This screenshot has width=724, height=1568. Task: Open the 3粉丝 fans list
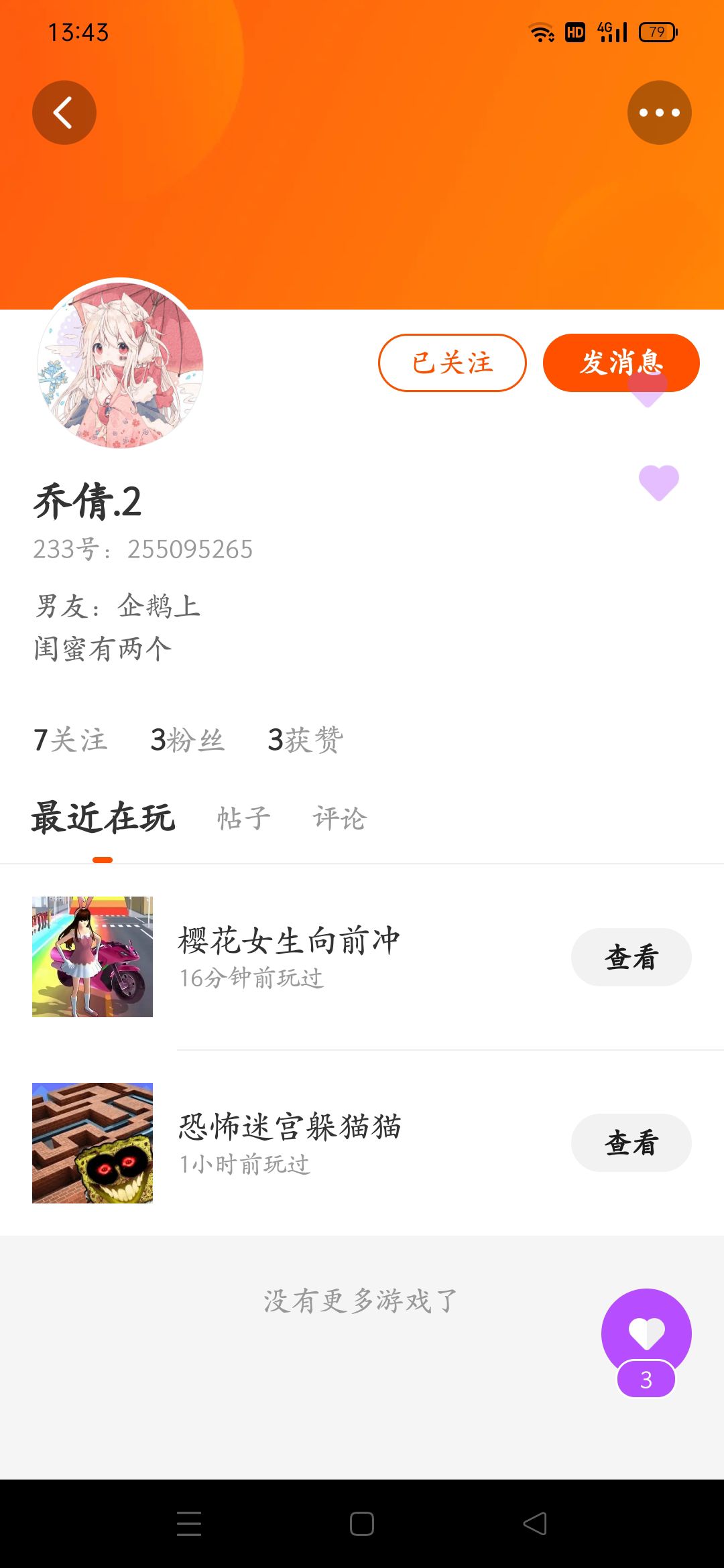pos(187,740)
